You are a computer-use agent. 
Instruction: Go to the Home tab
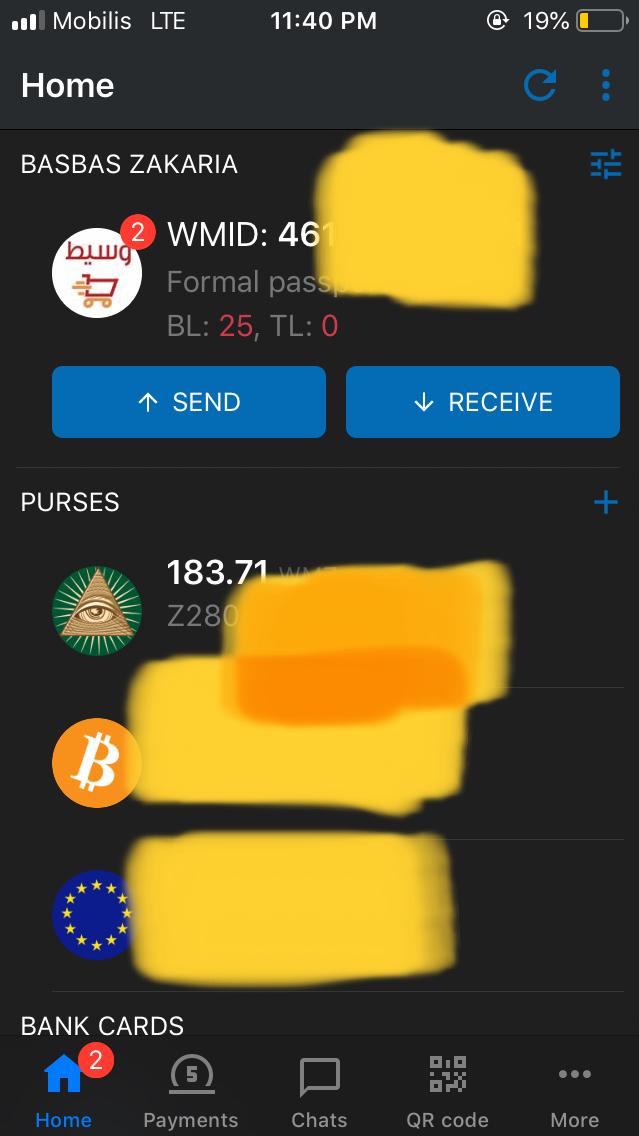click(x=64, y=1087)
